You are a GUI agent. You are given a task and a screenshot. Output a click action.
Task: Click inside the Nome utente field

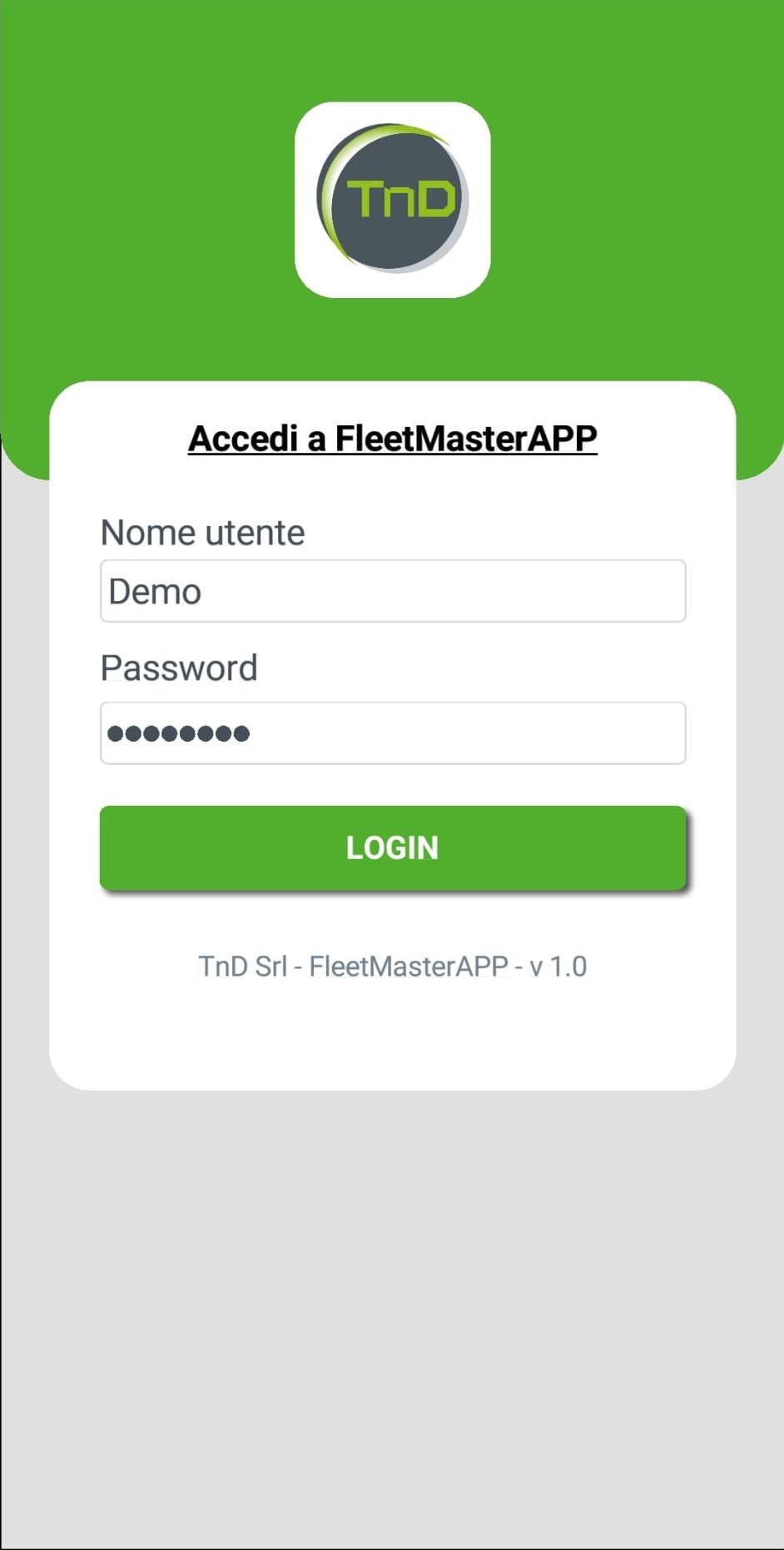392,590
